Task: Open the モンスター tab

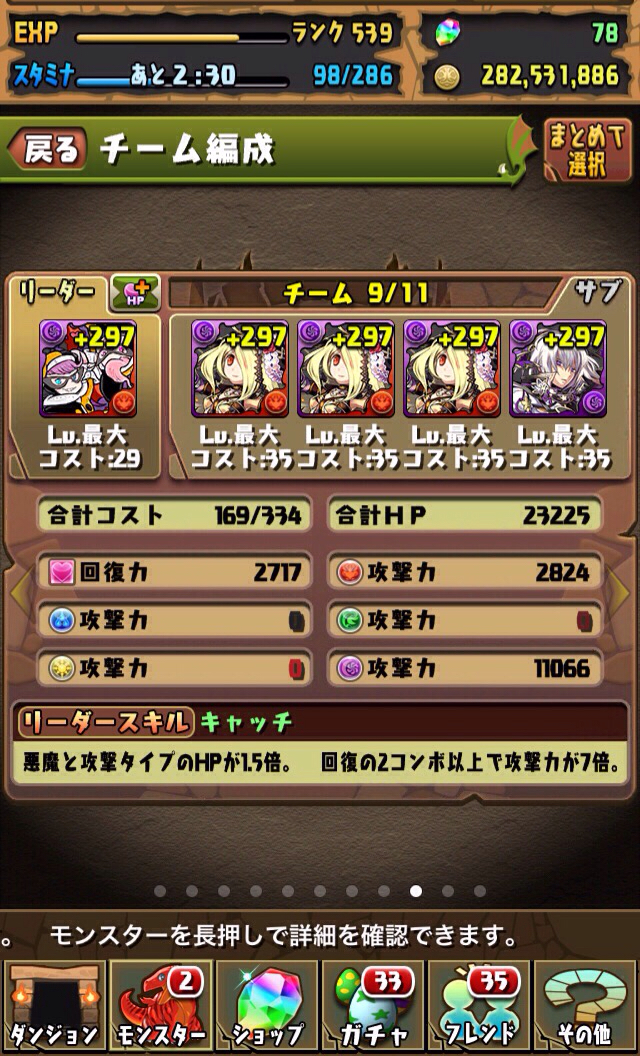Action: [160, 1006]
